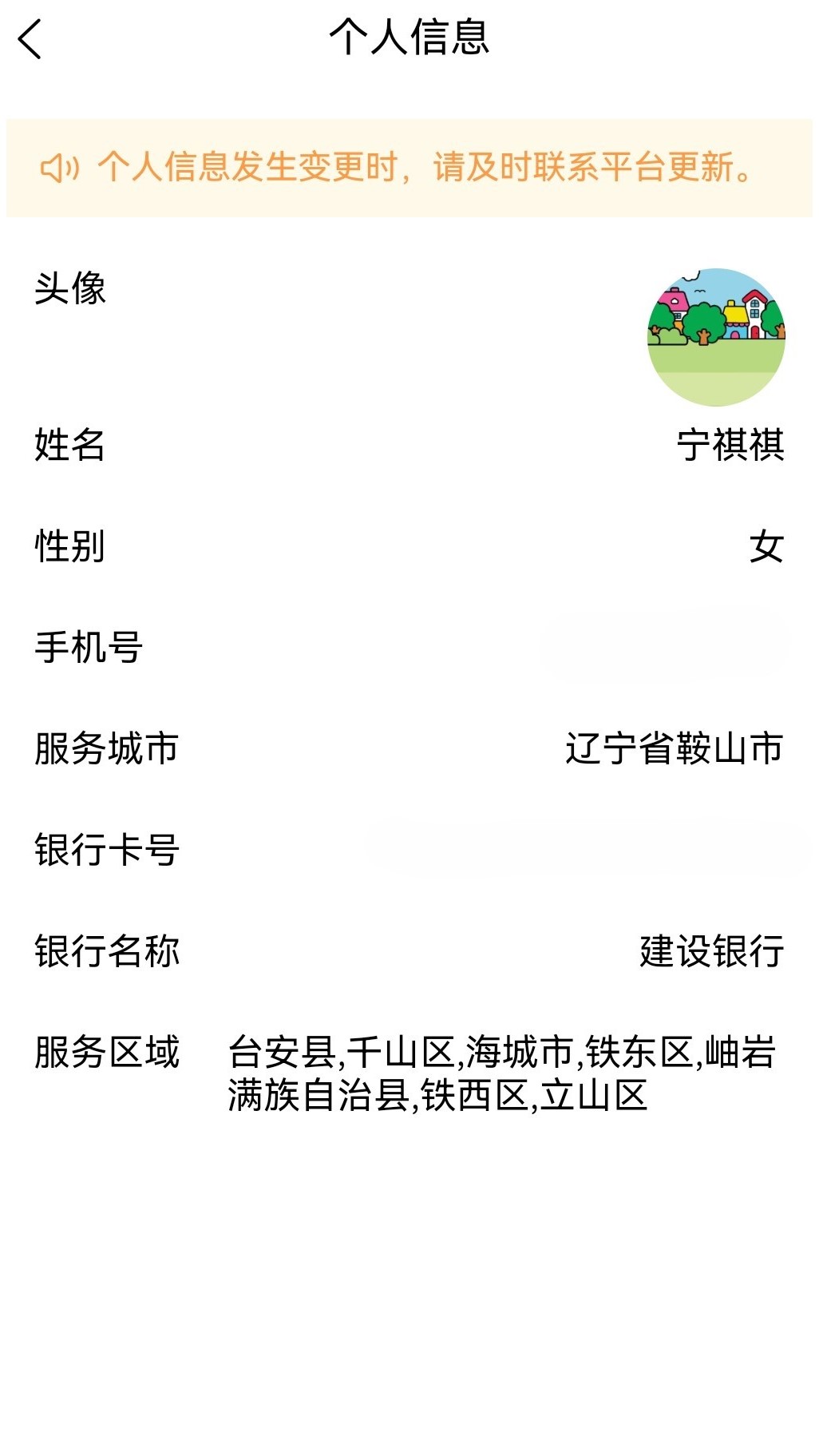Click the name value 宁祺祺

click(x=729, y=447)
